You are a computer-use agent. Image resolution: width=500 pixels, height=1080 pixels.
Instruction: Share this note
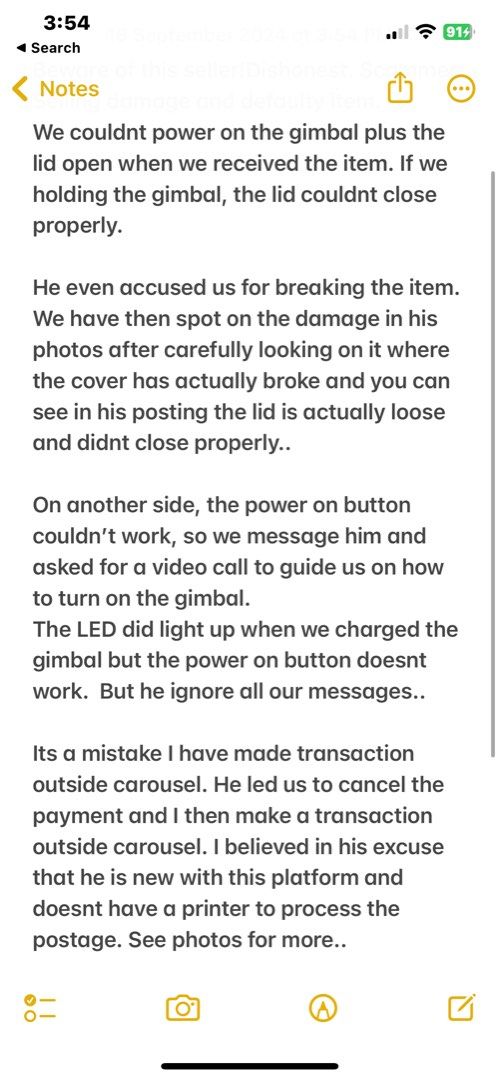(x=400, y=87)
